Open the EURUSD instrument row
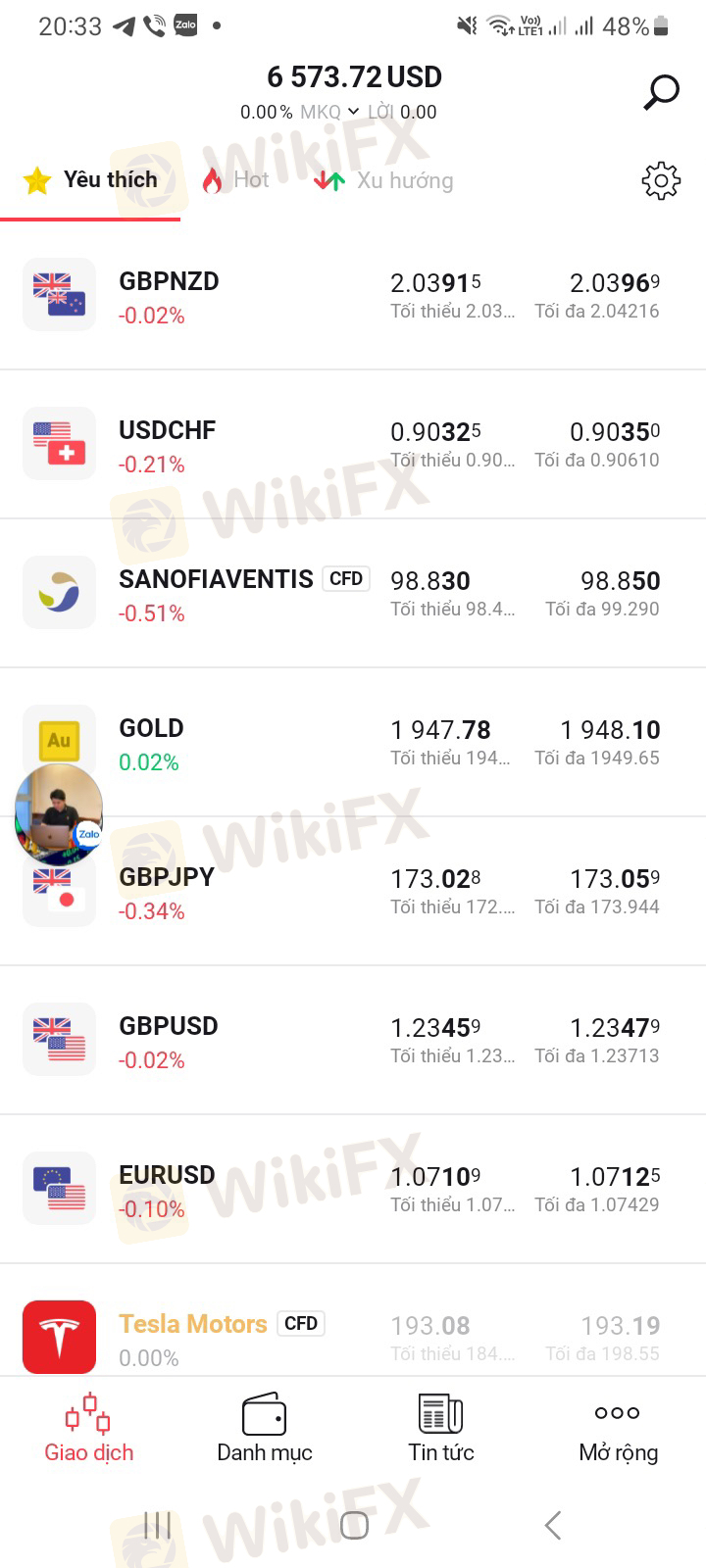 353,1189
